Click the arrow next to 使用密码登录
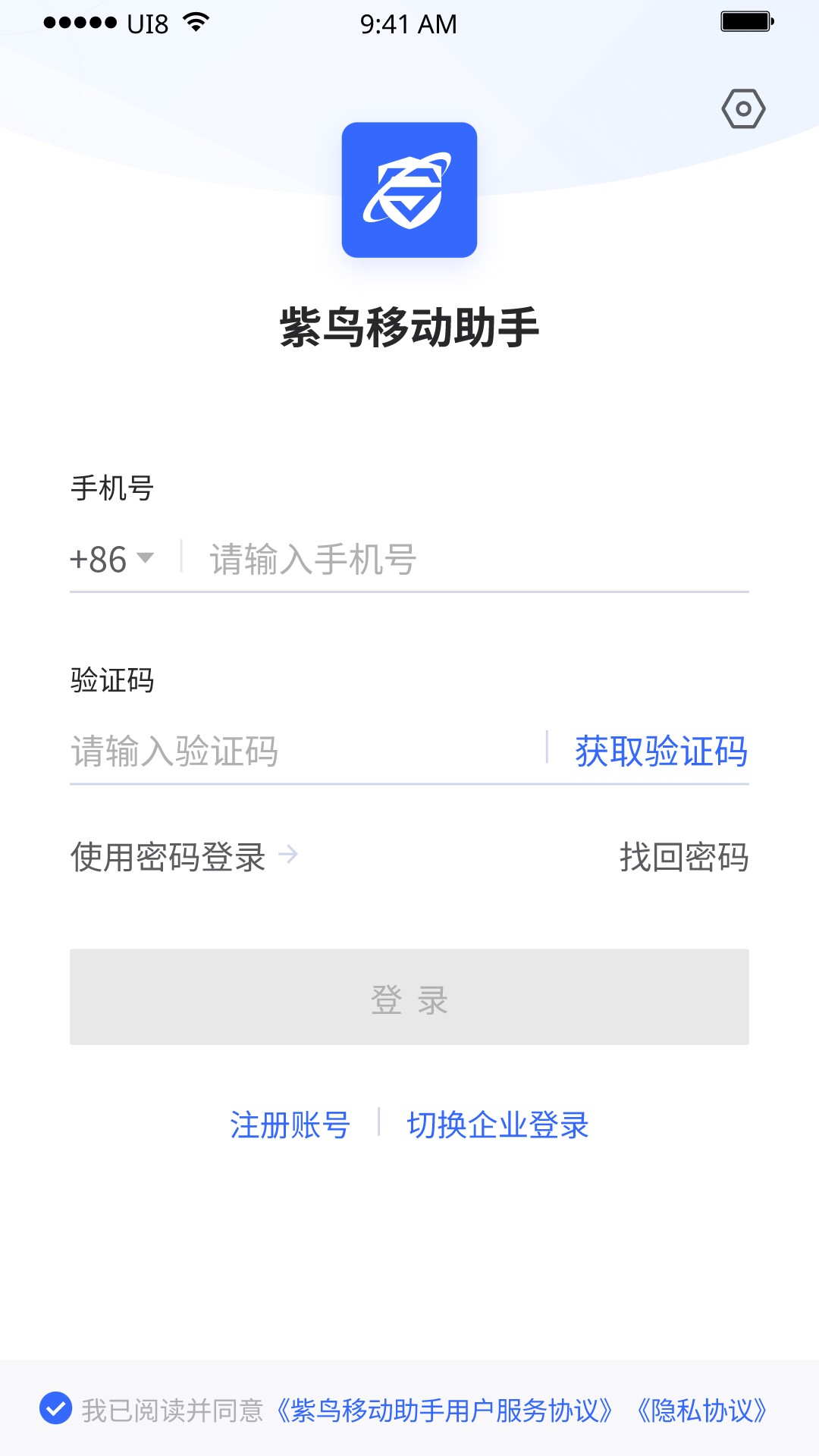The image size is (819, 1456). tap(290, 855)
